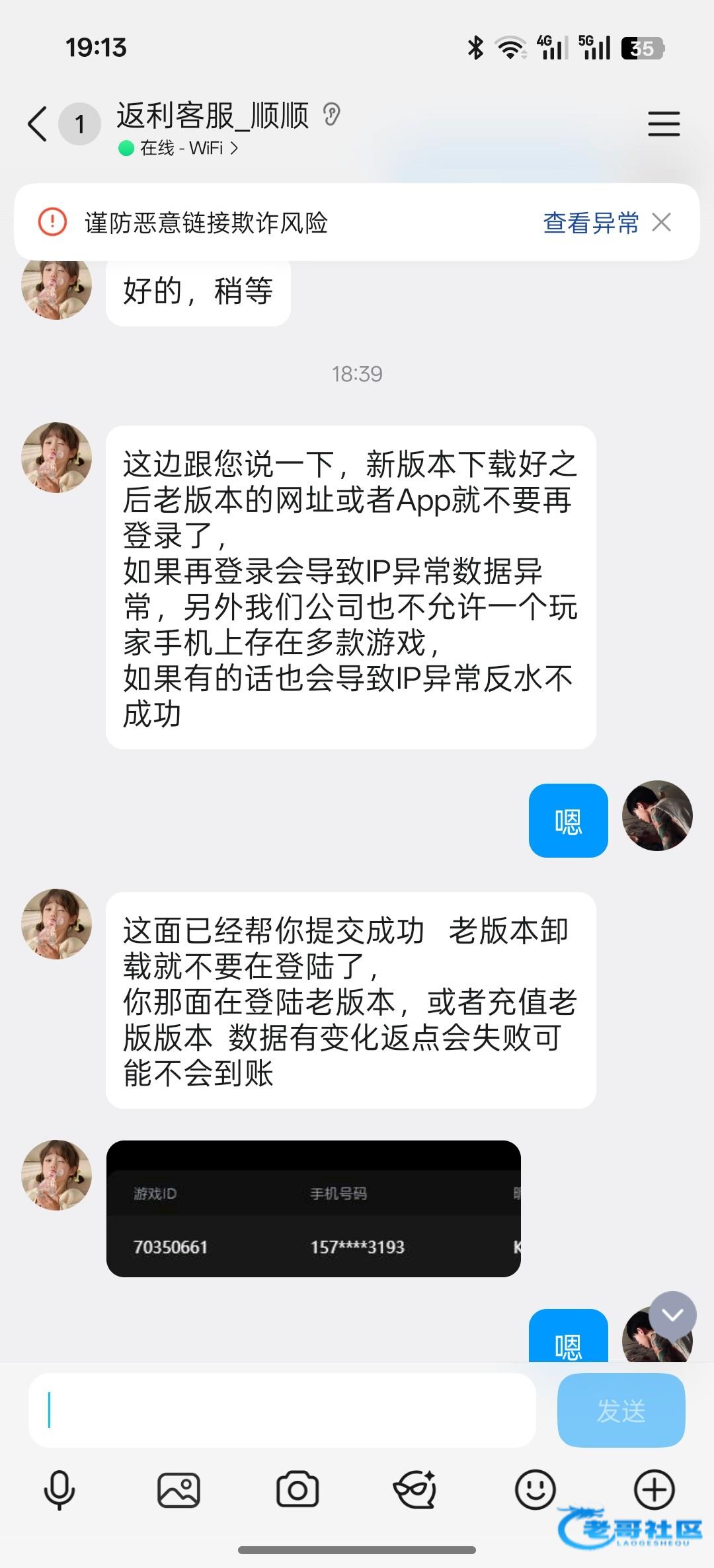This screenshot has width=714, height=1568.
Task: Open more attachment options with plus
Action: [654, 1491]
